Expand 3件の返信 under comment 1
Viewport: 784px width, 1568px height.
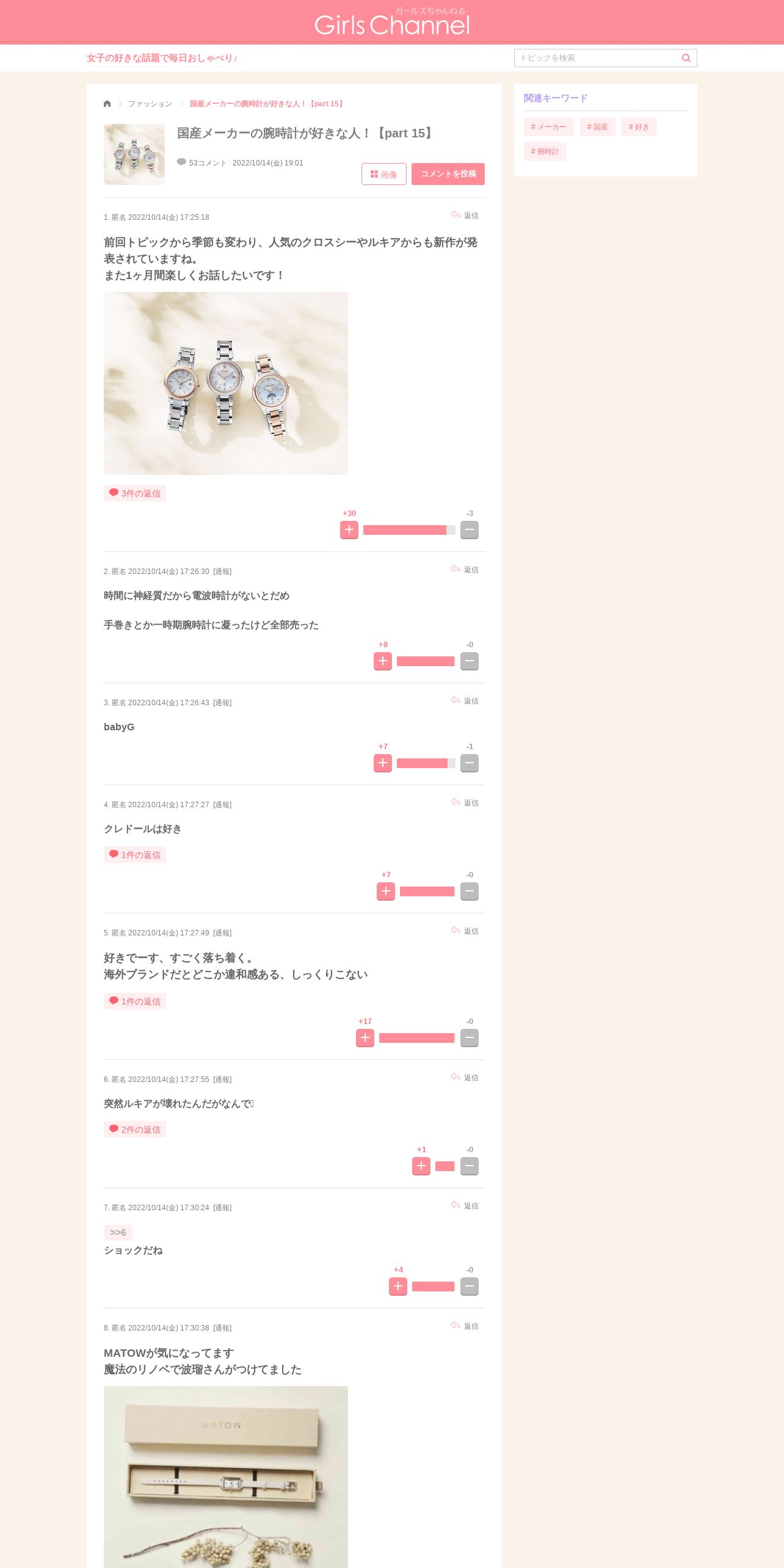click(x=135, y=493)
